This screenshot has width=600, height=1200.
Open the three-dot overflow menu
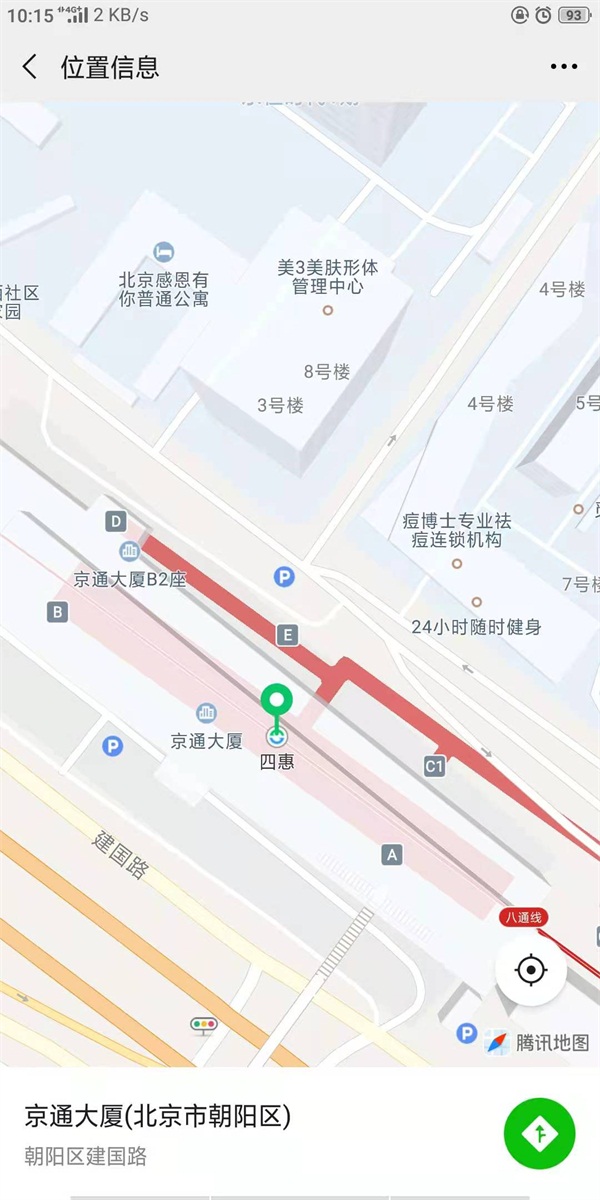[x=564, y=67]
